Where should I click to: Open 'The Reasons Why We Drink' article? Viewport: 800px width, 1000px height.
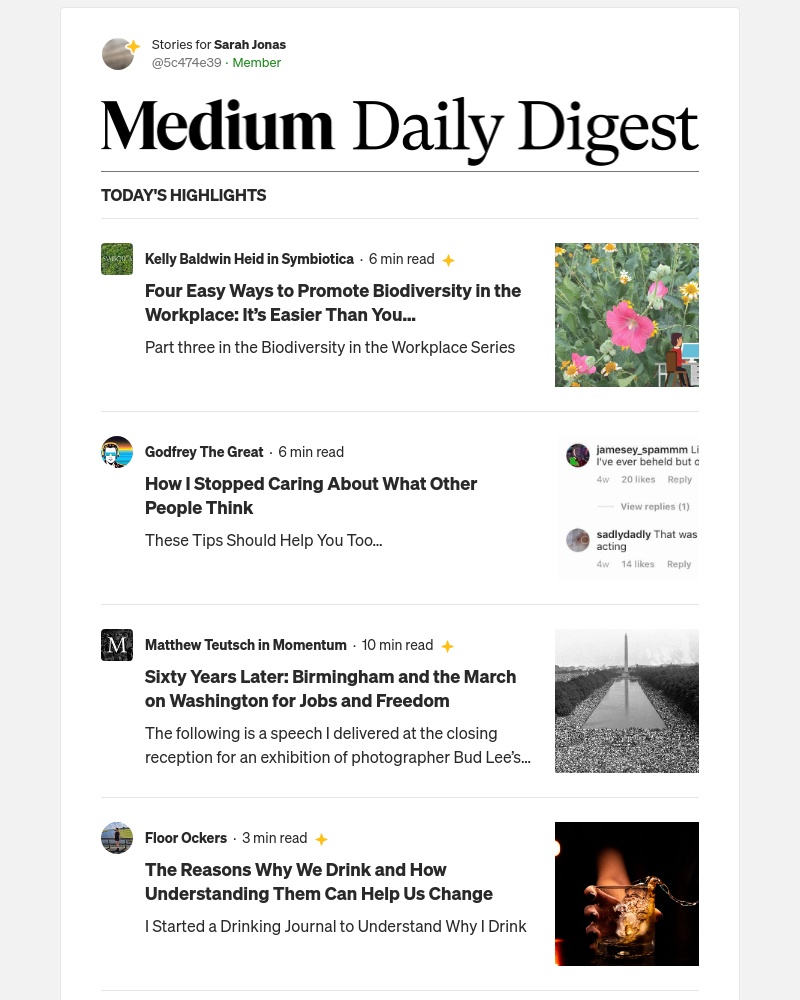click(x=319, y=881)
